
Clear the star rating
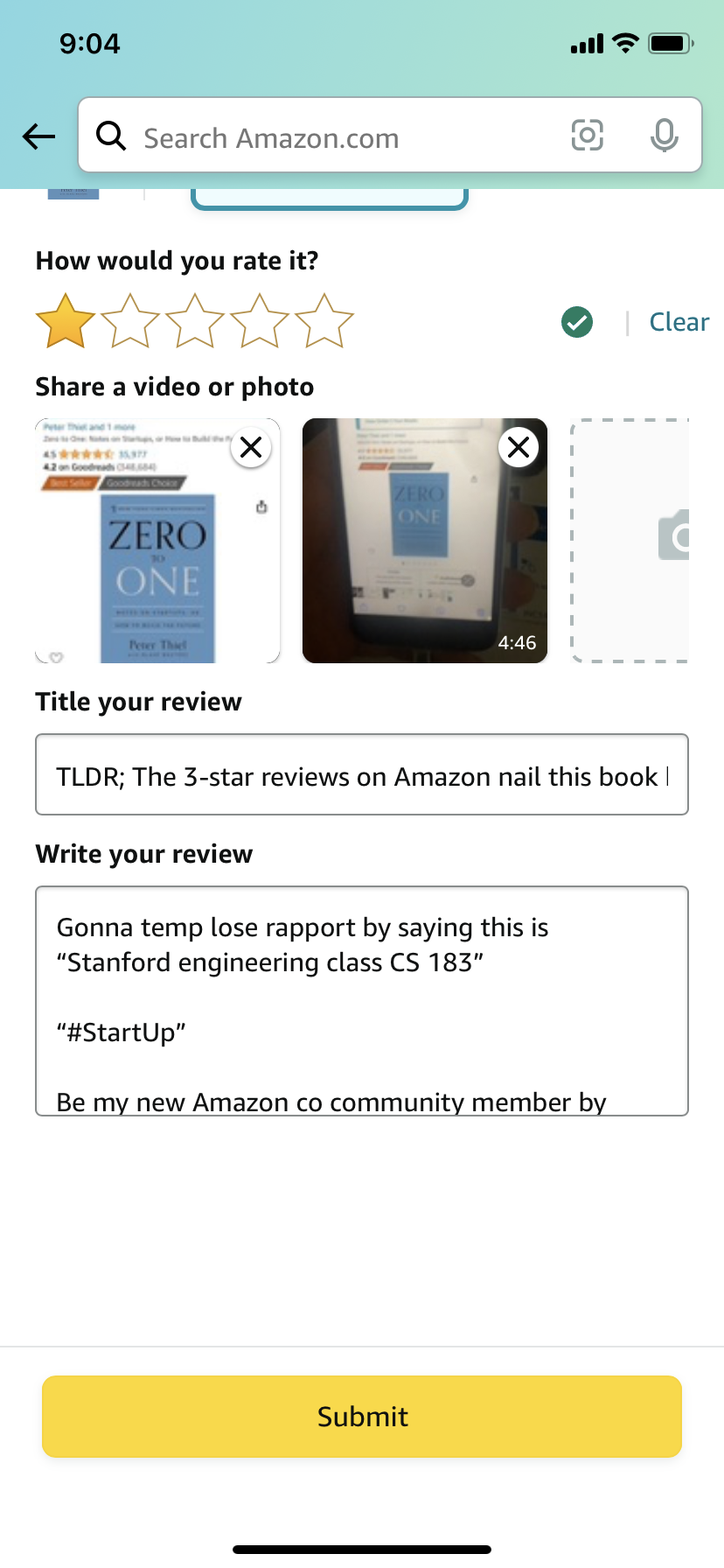click(x=679, y=322)
